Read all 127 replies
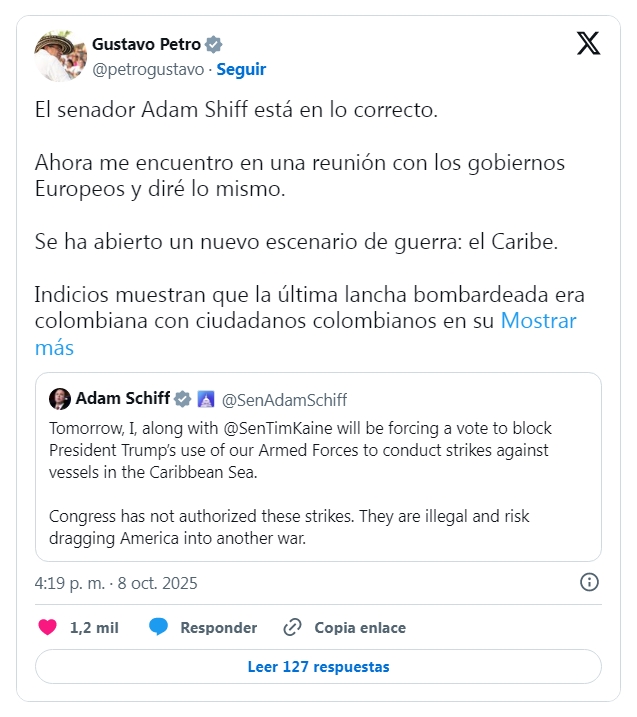This screenshot has height=717, width=637. pos(318,666)
